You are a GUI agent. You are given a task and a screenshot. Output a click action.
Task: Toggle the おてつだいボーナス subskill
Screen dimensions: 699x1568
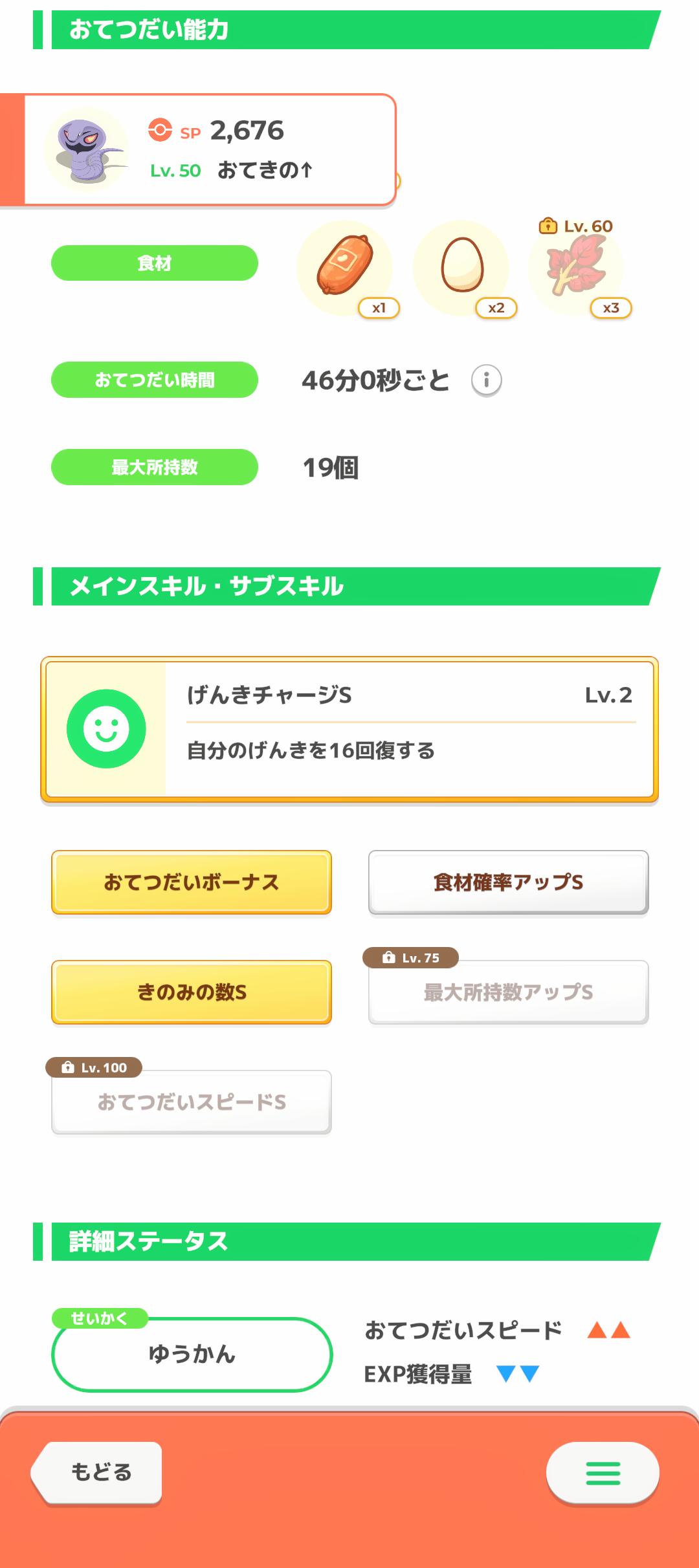coord(191,881)
